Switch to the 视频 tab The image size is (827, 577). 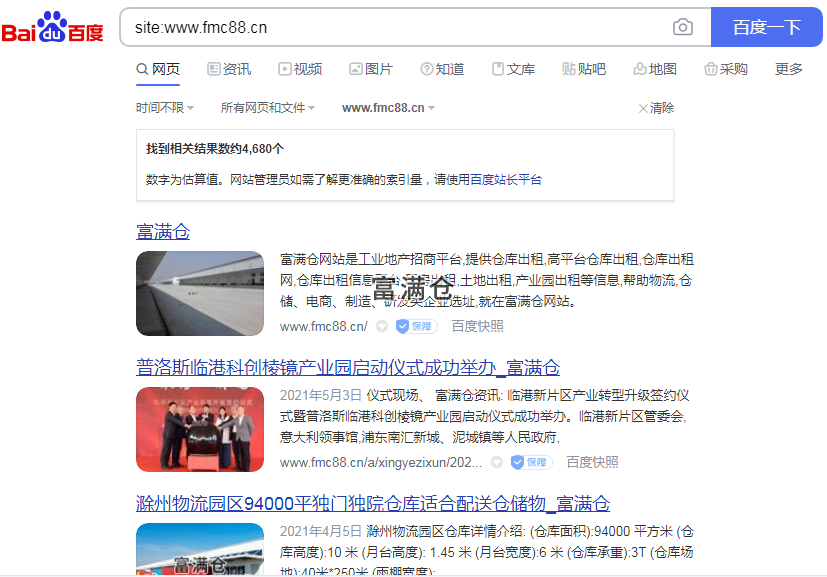tap(300, 69)
